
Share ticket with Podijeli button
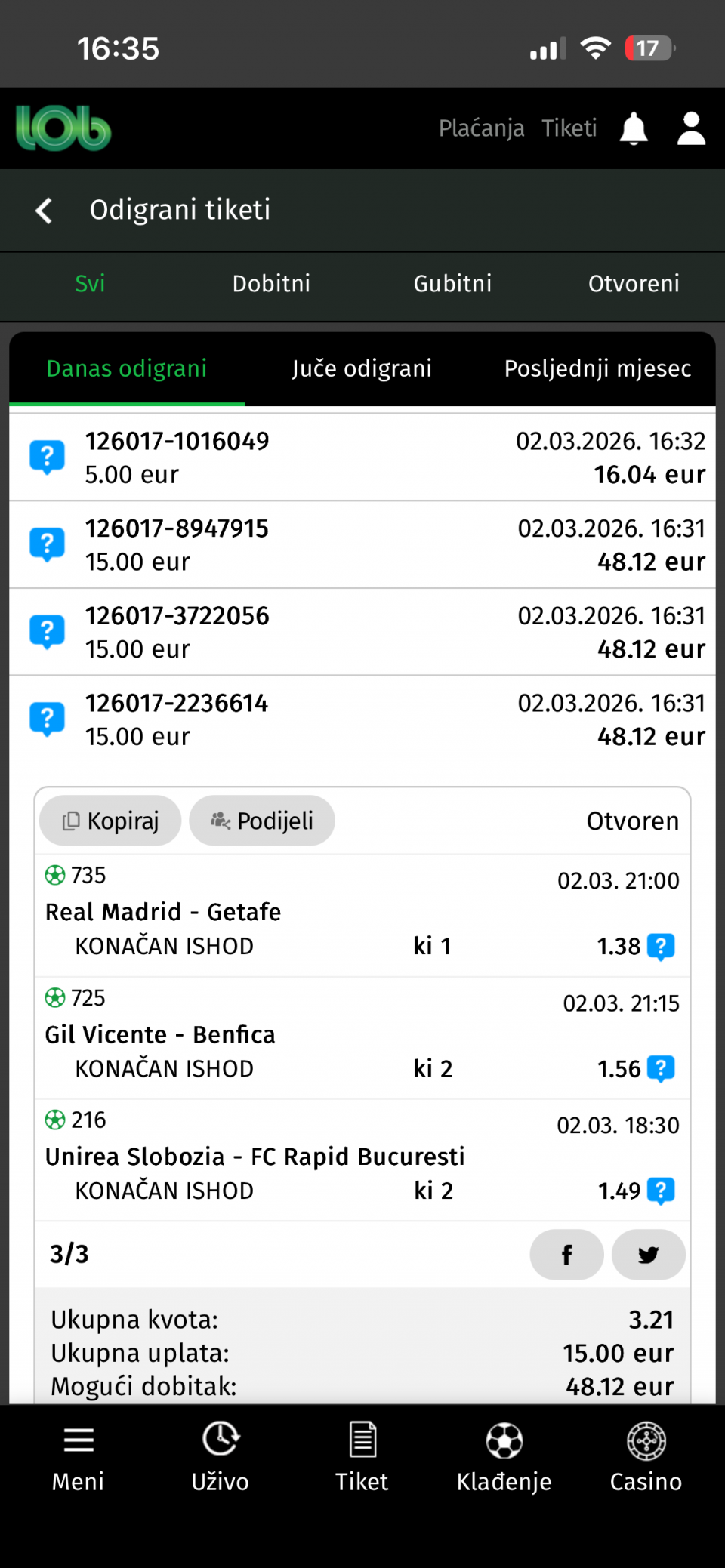coord(262,821)
